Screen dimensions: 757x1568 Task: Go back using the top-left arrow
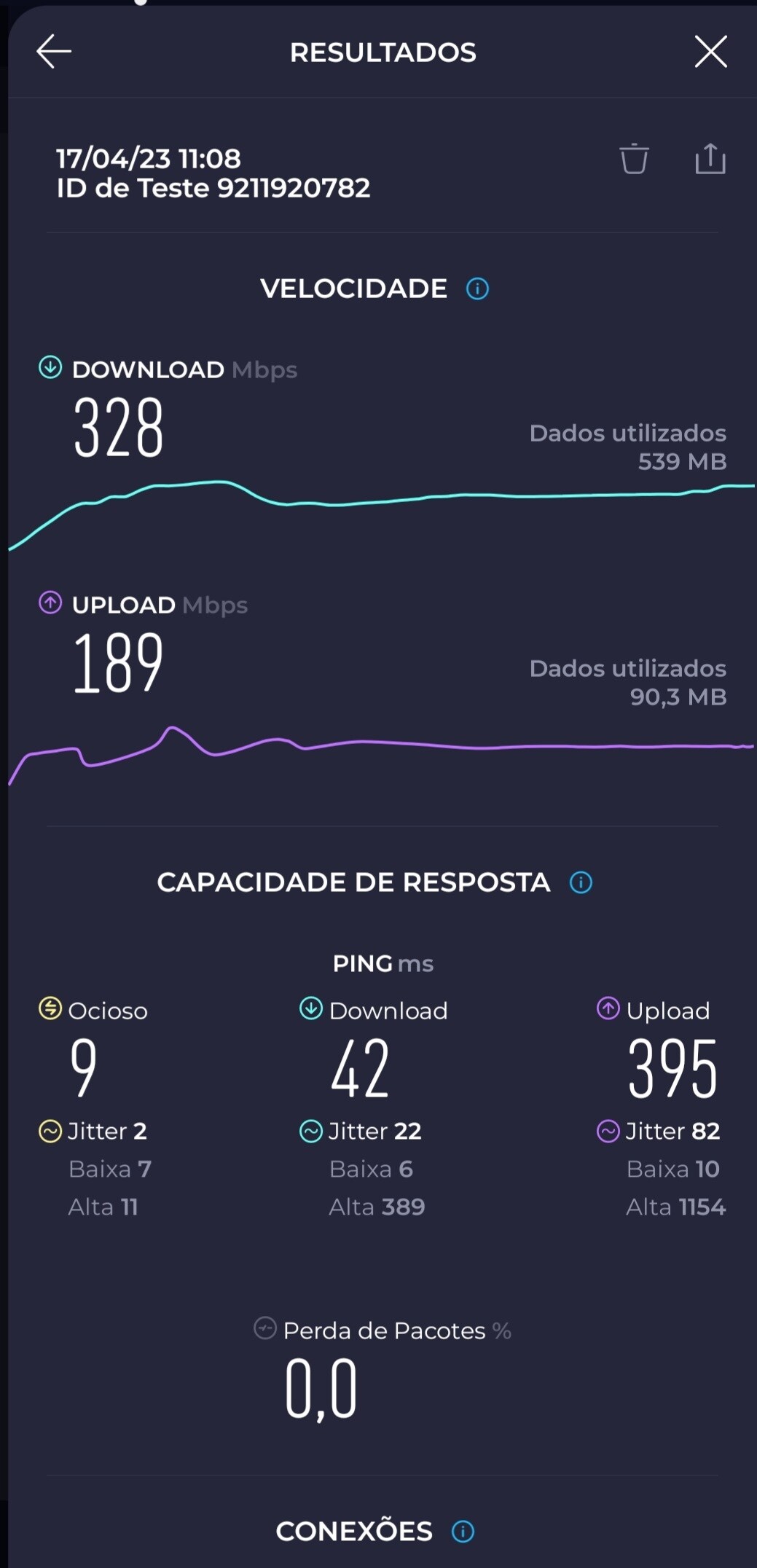pos(54,52)
